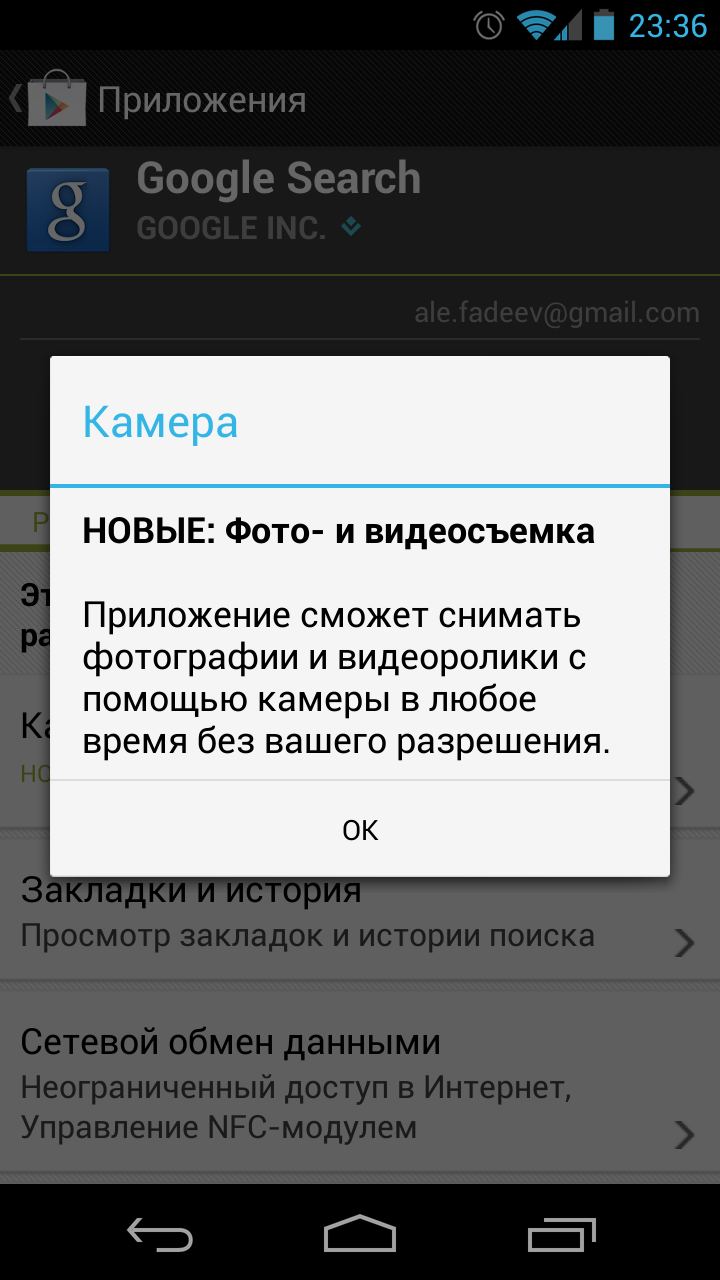
Task: Go to the home screen
Action: click(360, 1233)
